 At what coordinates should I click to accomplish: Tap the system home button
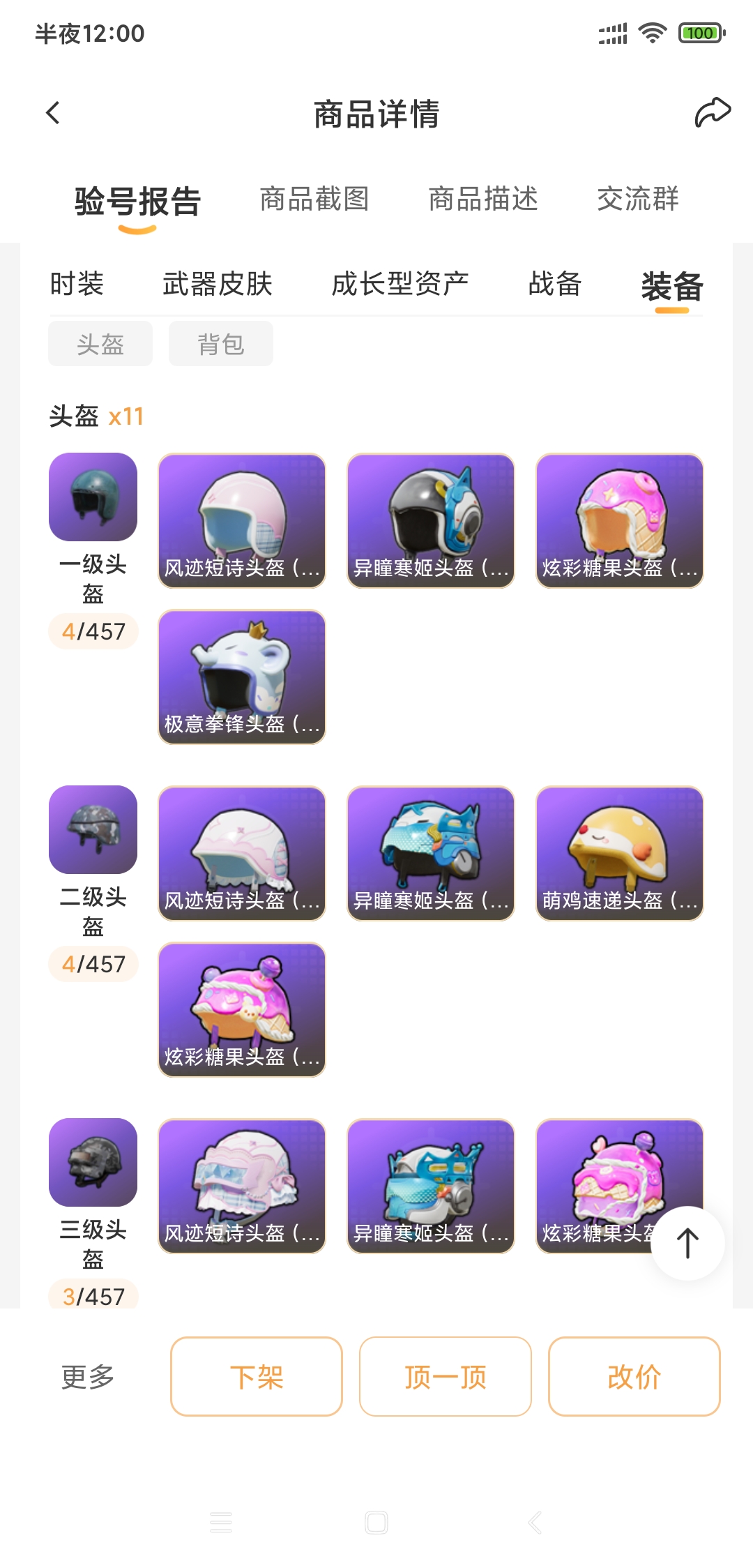click(x=376, y=1522)
